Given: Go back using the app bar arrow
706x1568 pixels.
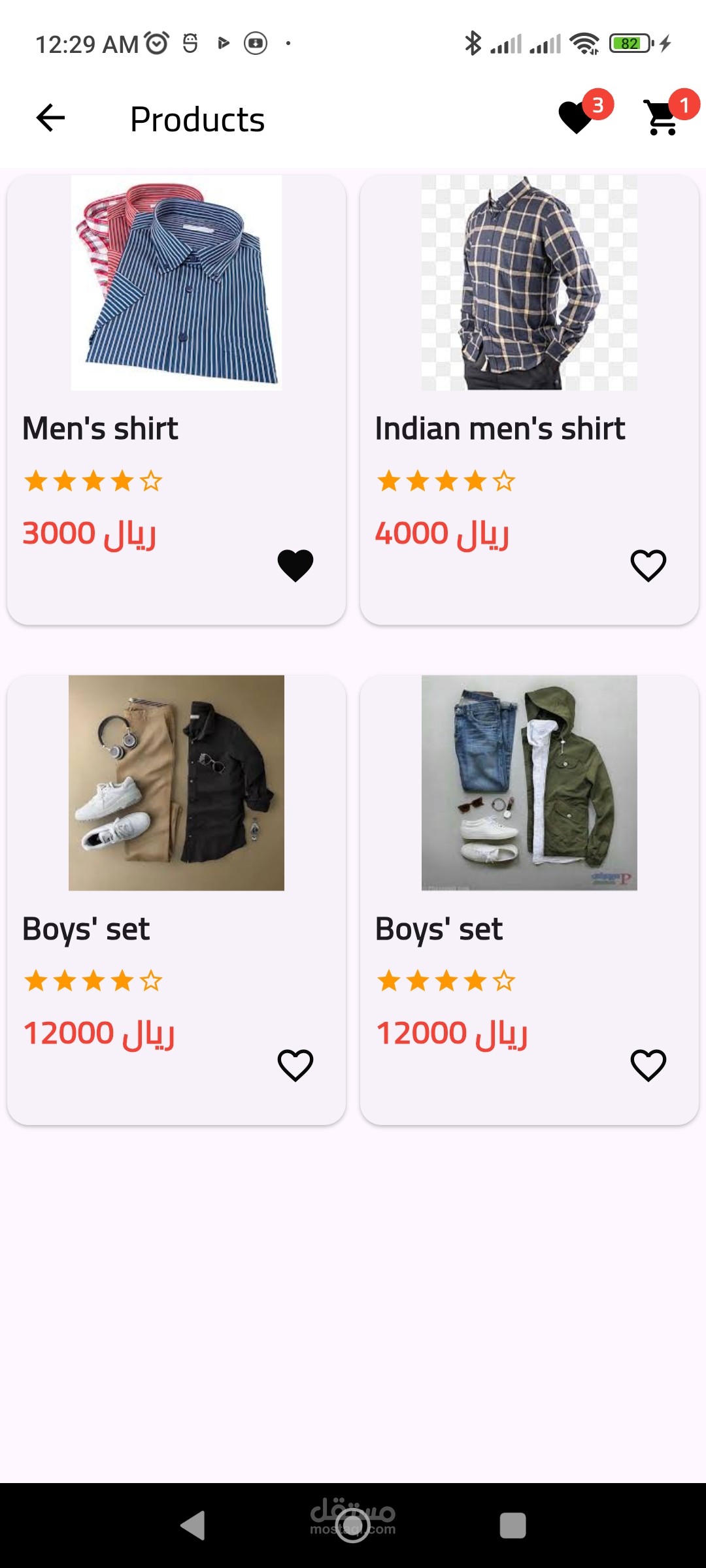Looking at the screenshot, I should click(50, 118).
